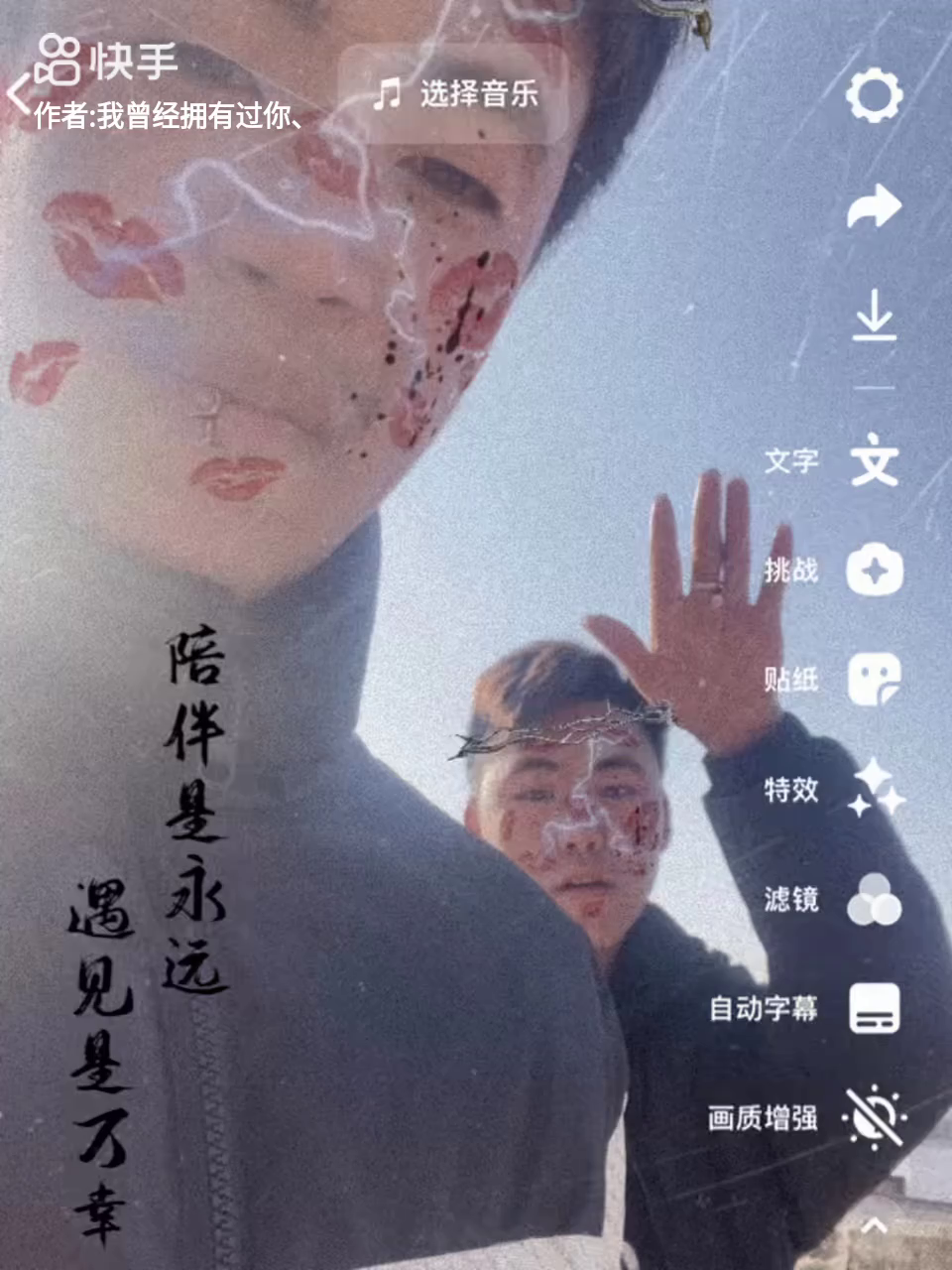Go back using the top-left arrow
The height and width of the screenshot is (1270, 952).
[19, 95]
